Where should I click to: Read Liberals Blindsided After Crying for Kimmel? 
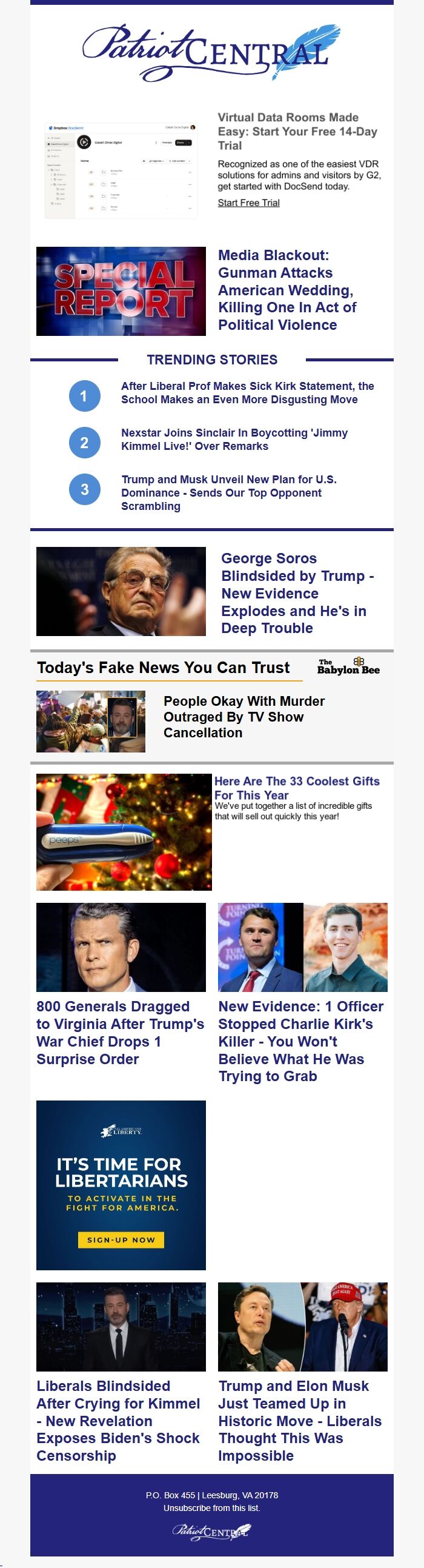[x=118, y=1421]
